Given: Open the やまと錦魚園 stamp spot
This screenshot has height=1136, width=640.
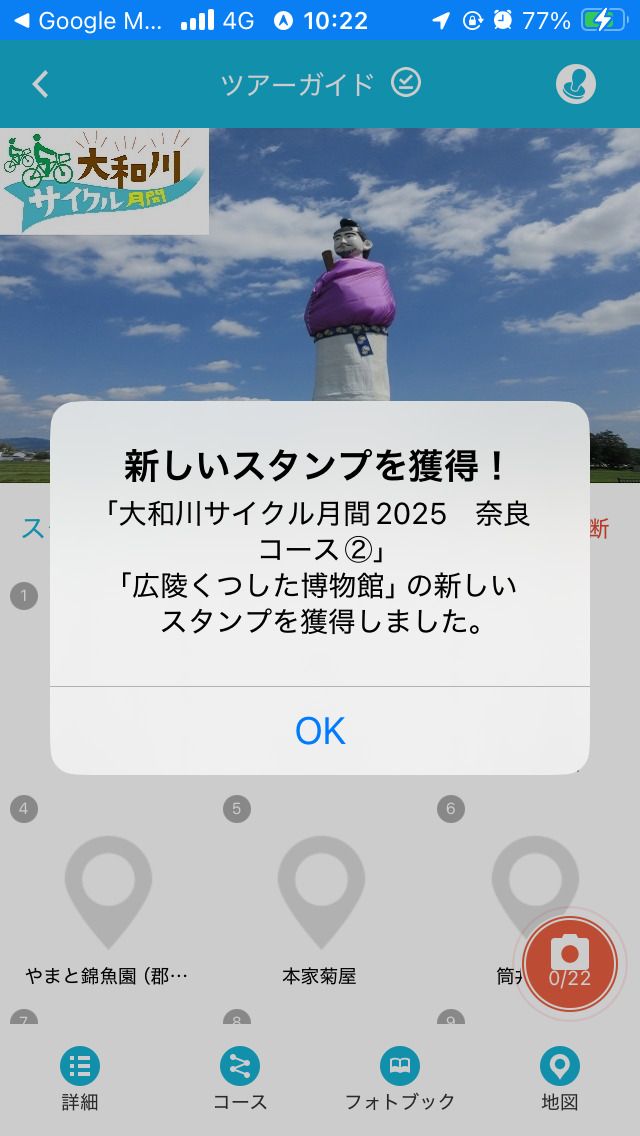Looking at the screenshot, I should pyautogui.click(x=108, y=895).
